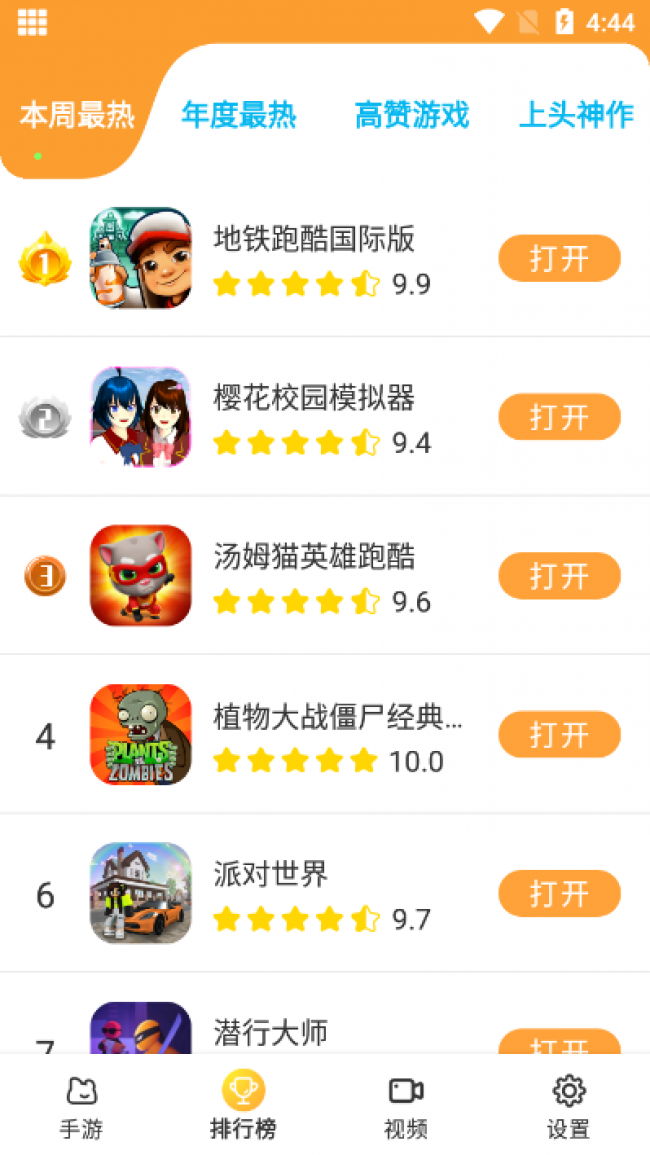650x1155 pixels.
Task: Open the 派对世界 game row
Action: click(271, 875)
